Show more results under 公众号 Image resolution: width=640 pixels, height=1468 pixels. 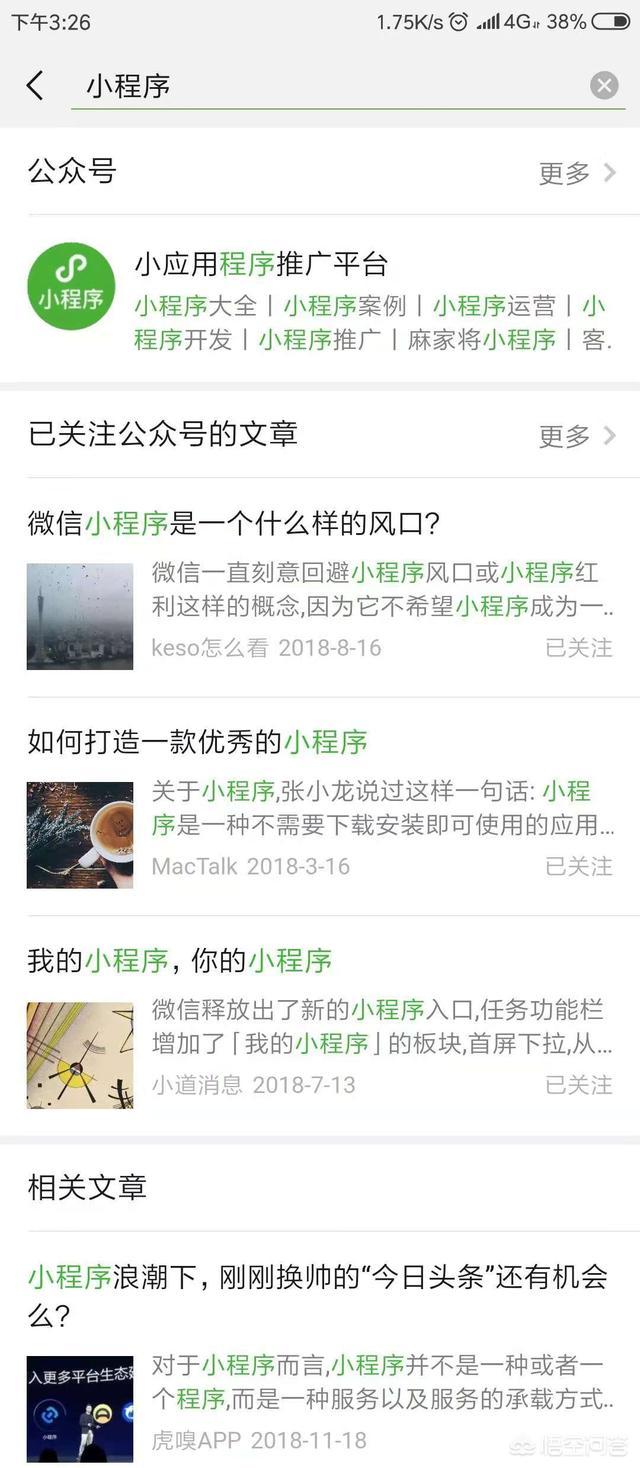(577, 173)
